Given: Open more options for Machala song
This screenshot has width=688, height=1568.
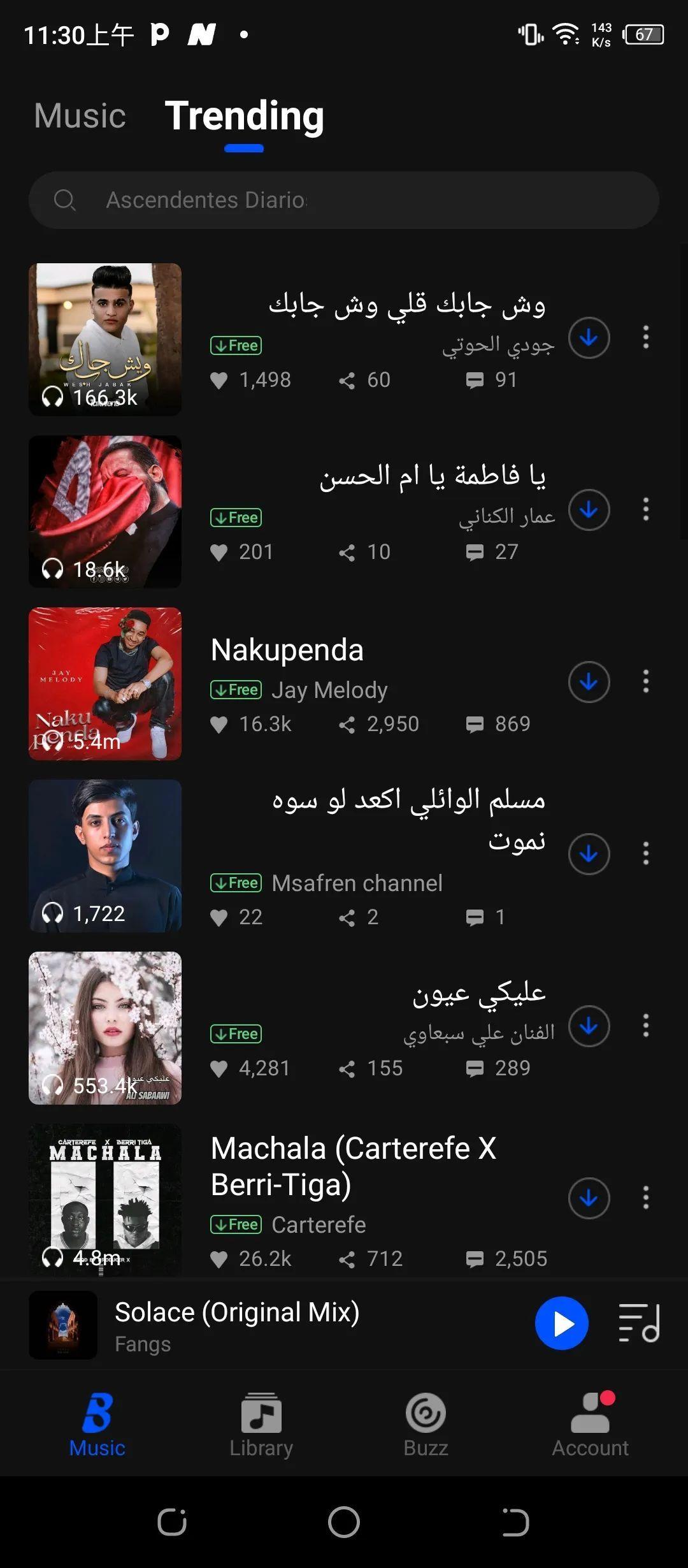Looking at the screenshot, I should pyautogui.click(x=646, y=1198).
